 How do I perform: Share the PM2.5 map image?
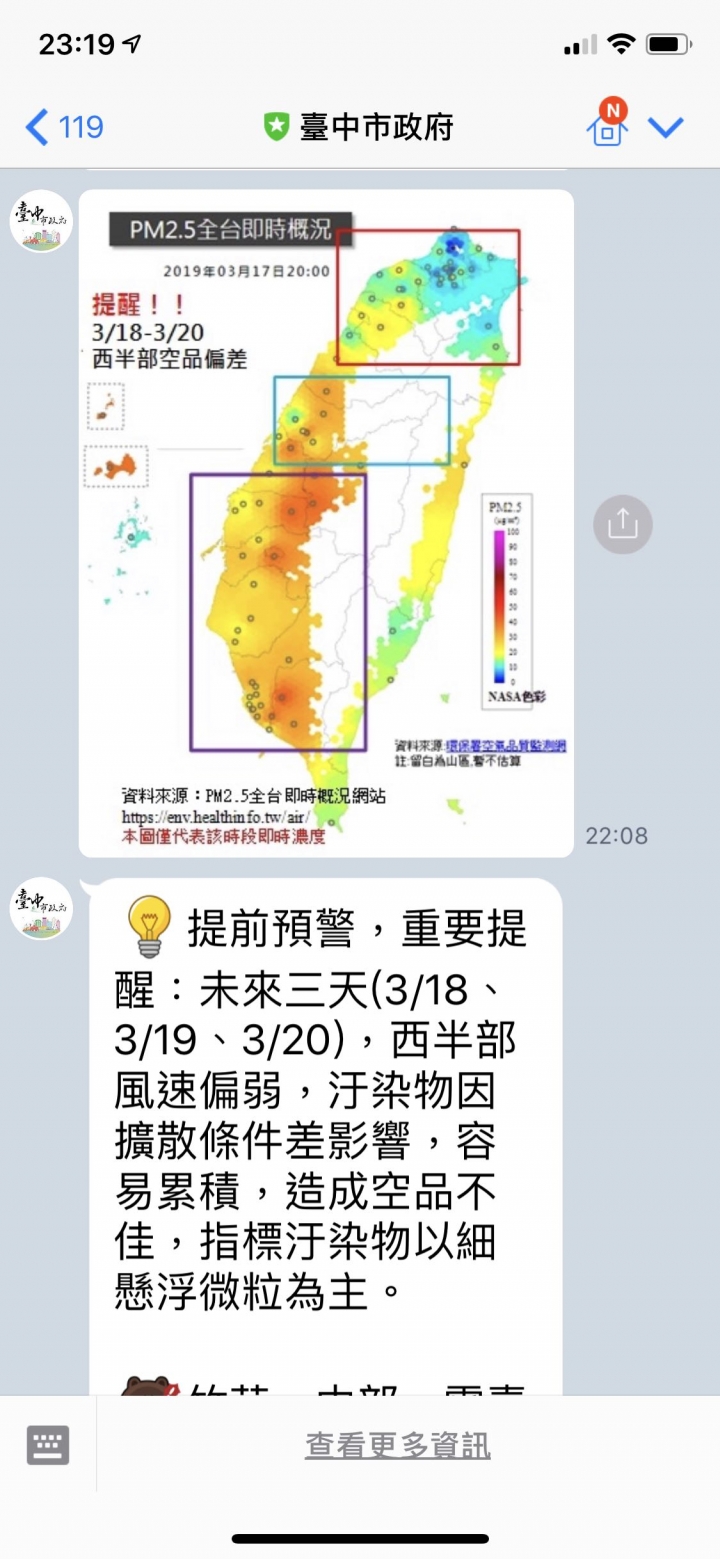(622, 524)
